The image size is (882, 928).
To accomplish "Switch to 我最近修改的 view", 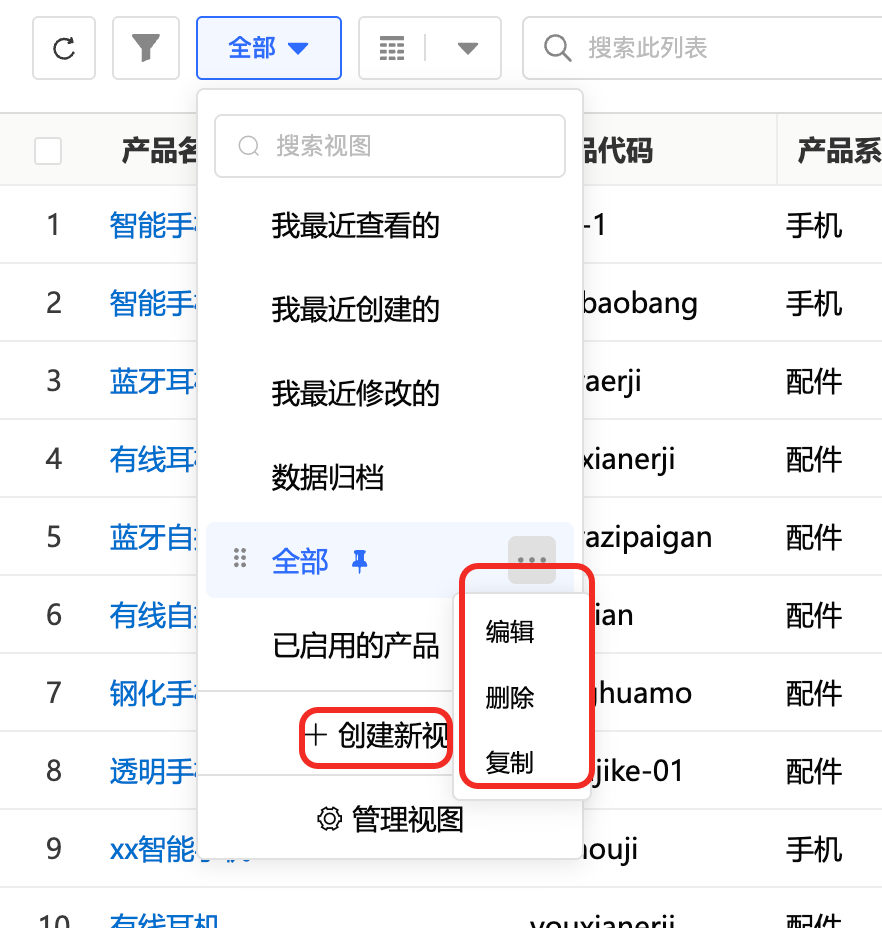I will (355, 393).
